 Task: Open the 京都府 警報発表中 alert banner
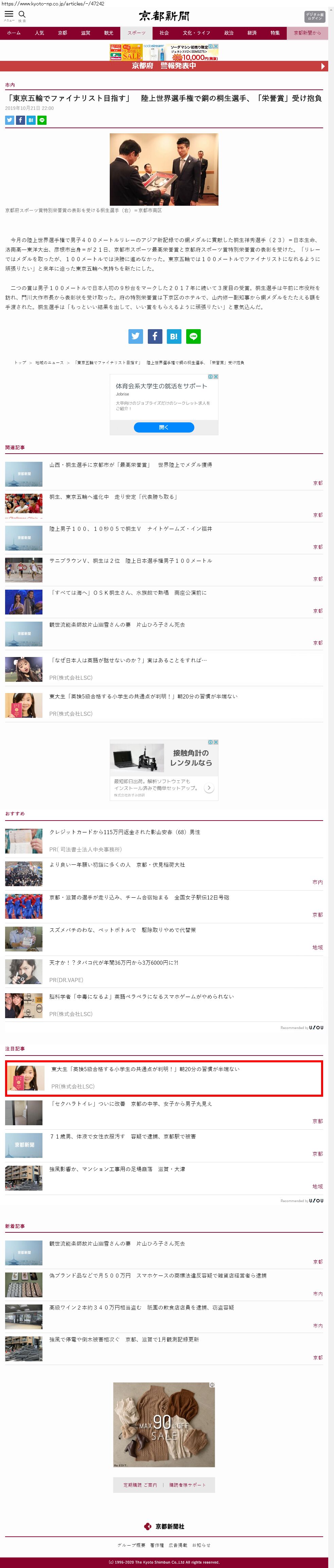[x=164, y=66]
